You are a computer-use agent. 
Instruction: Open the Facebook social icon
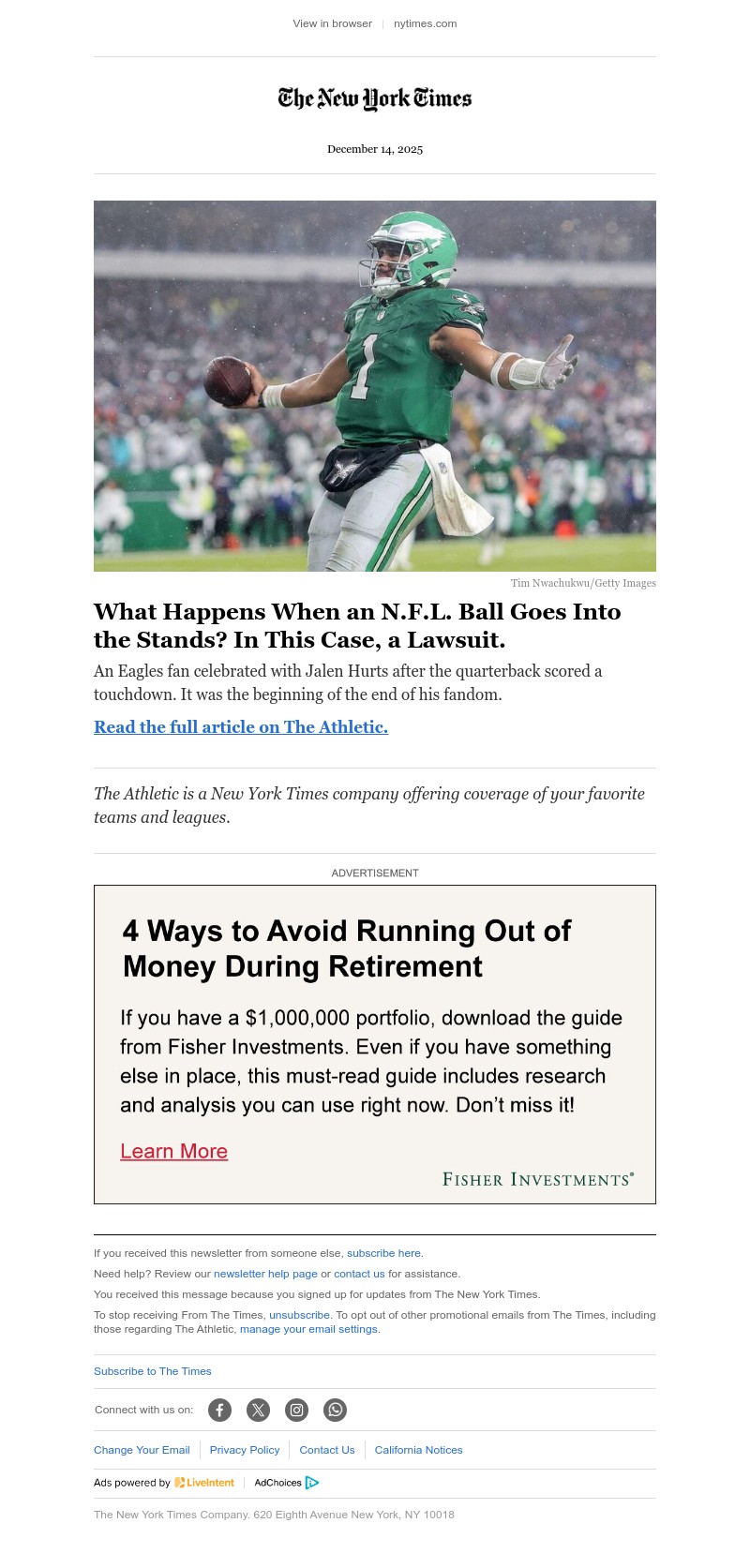tap(219, 1410)
